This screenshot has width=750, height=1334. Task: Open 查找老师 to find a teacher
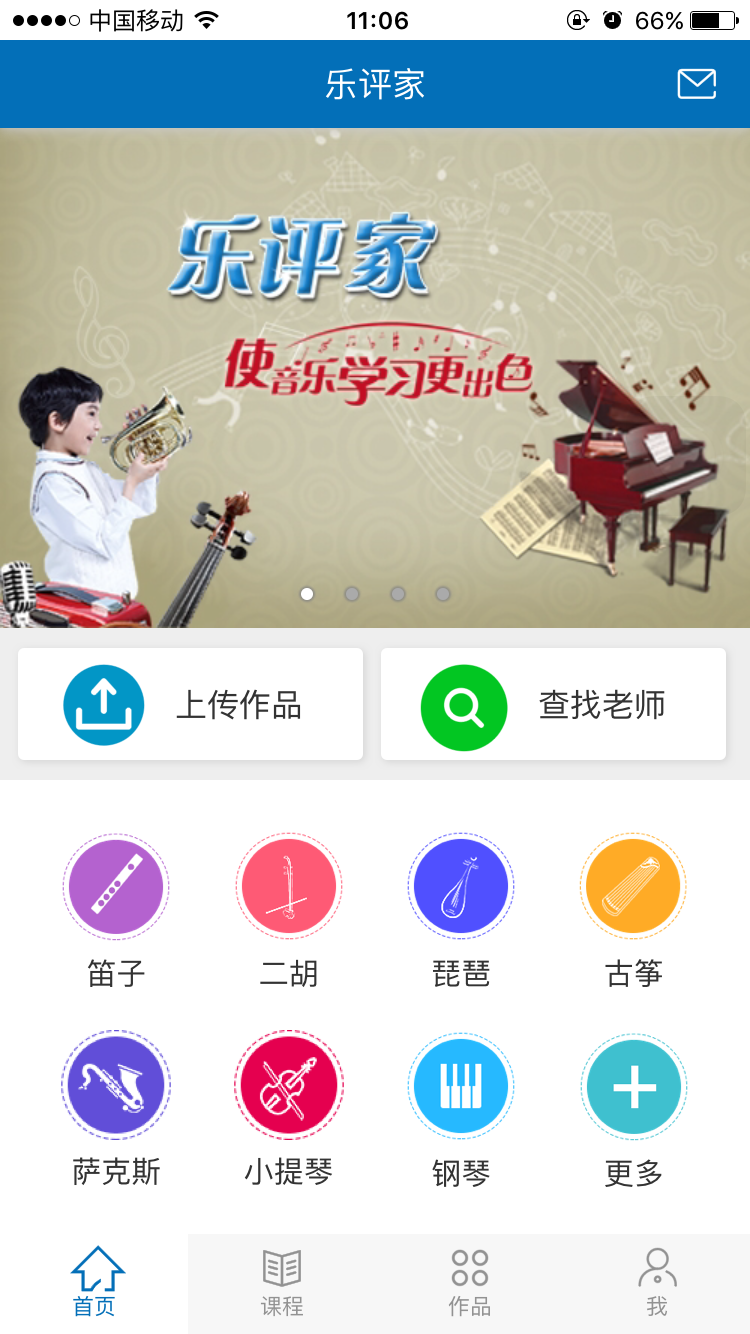(553, 705)
